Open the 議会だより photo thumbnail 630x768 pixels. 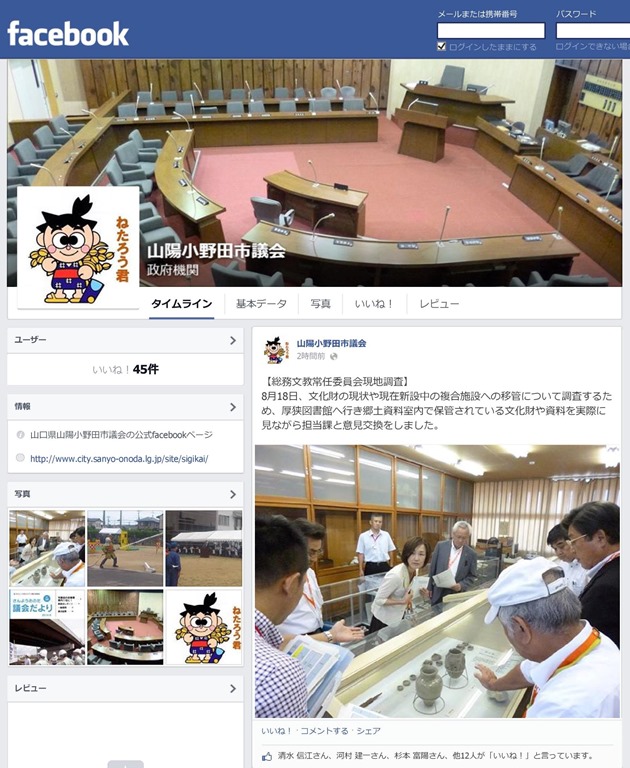click(x=46, y=627)
